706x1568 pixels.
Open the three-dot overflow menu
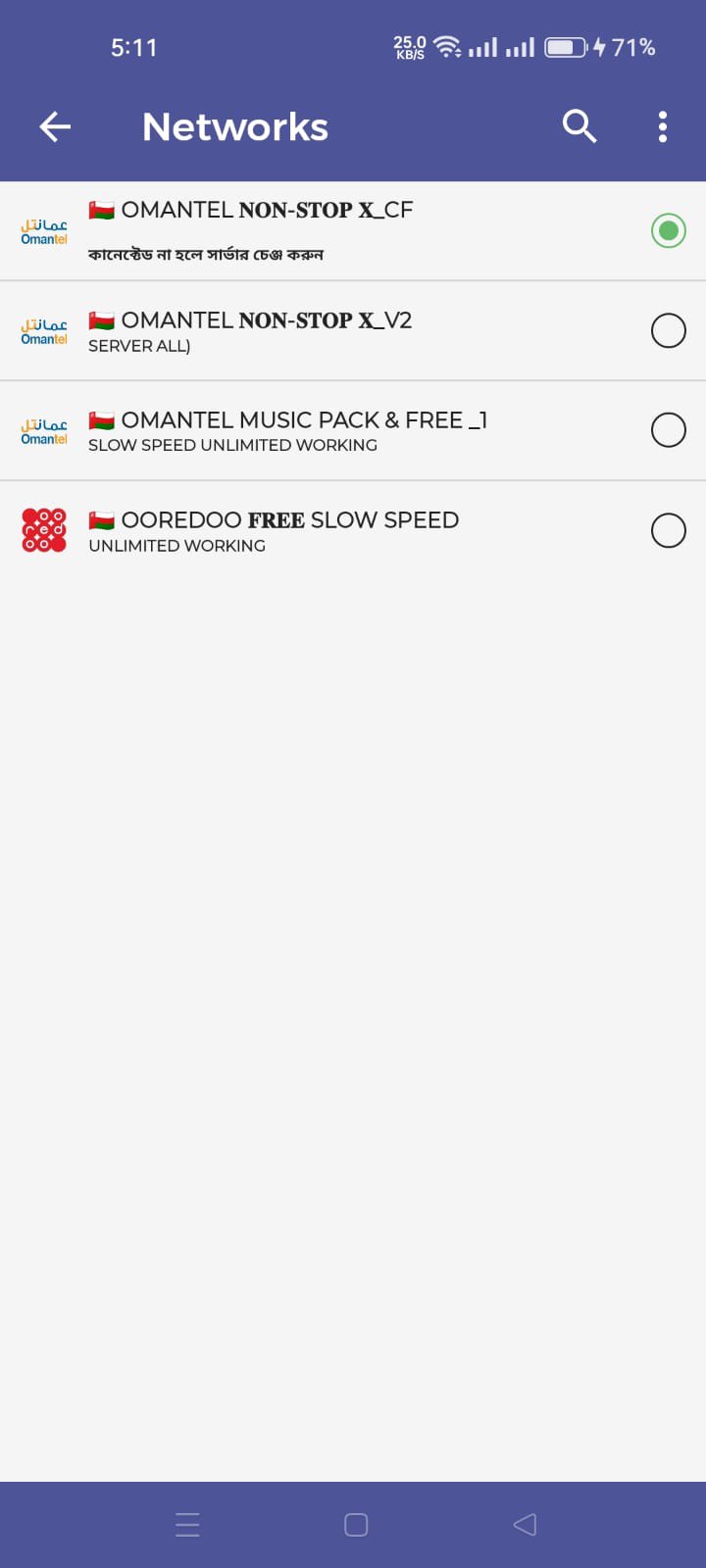[662, 126]
